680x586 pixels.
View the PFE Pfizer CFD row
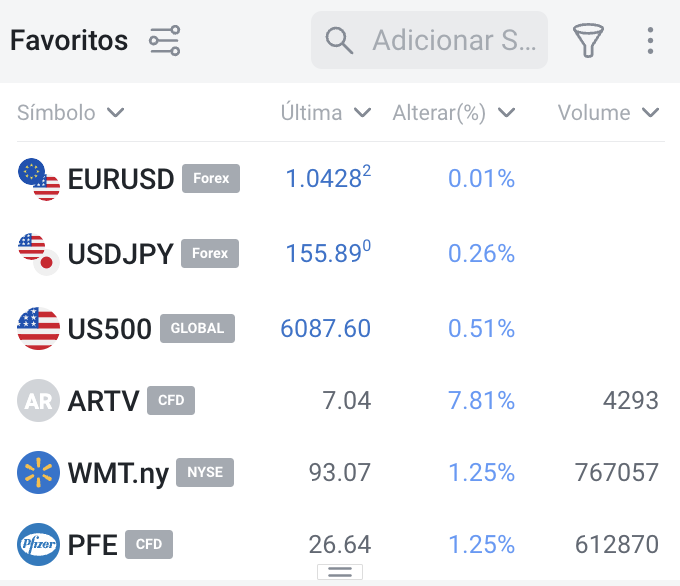click(93, 545)
